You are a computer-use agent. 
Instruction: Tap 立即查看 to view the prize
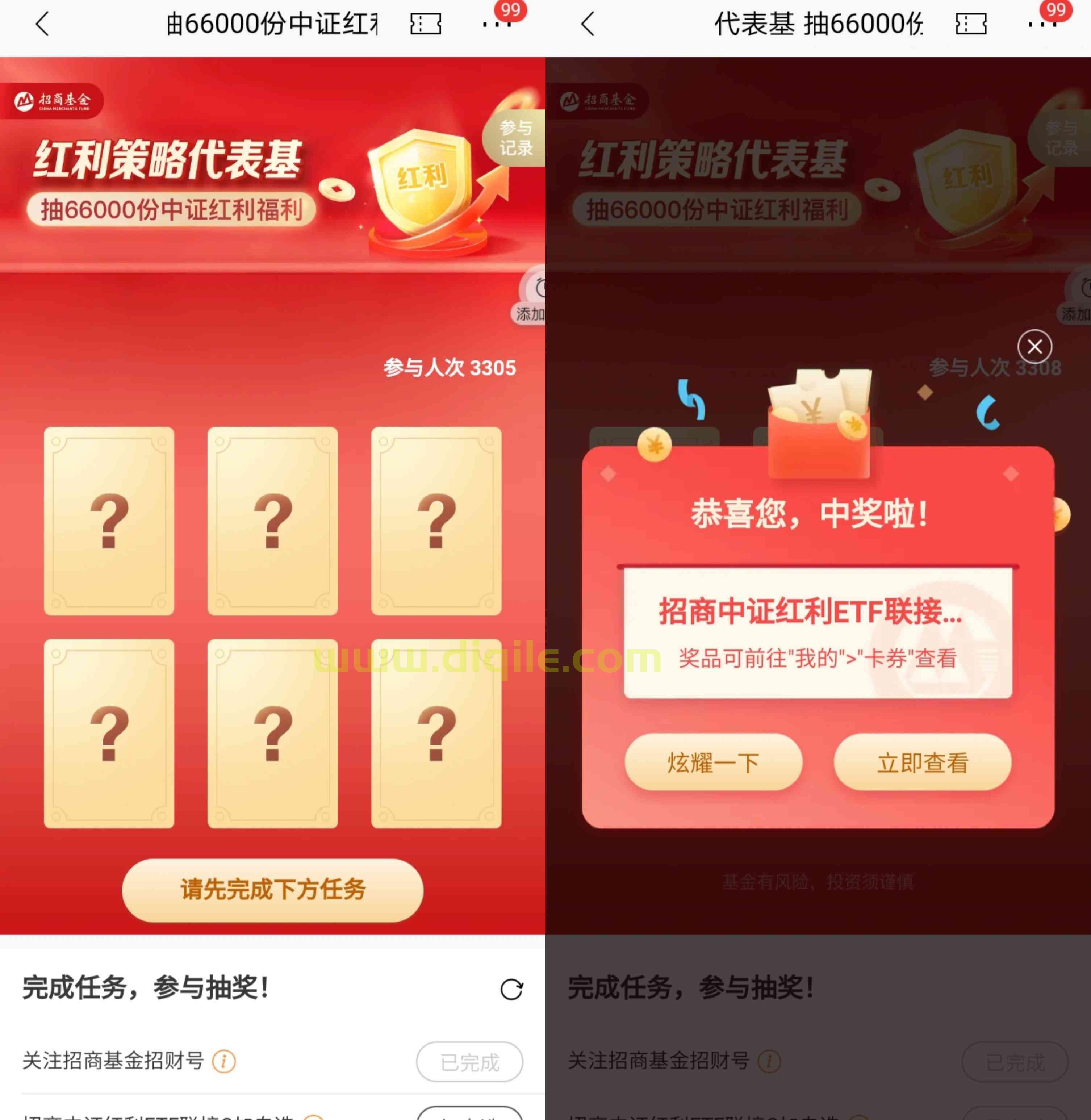pos(922,762)
